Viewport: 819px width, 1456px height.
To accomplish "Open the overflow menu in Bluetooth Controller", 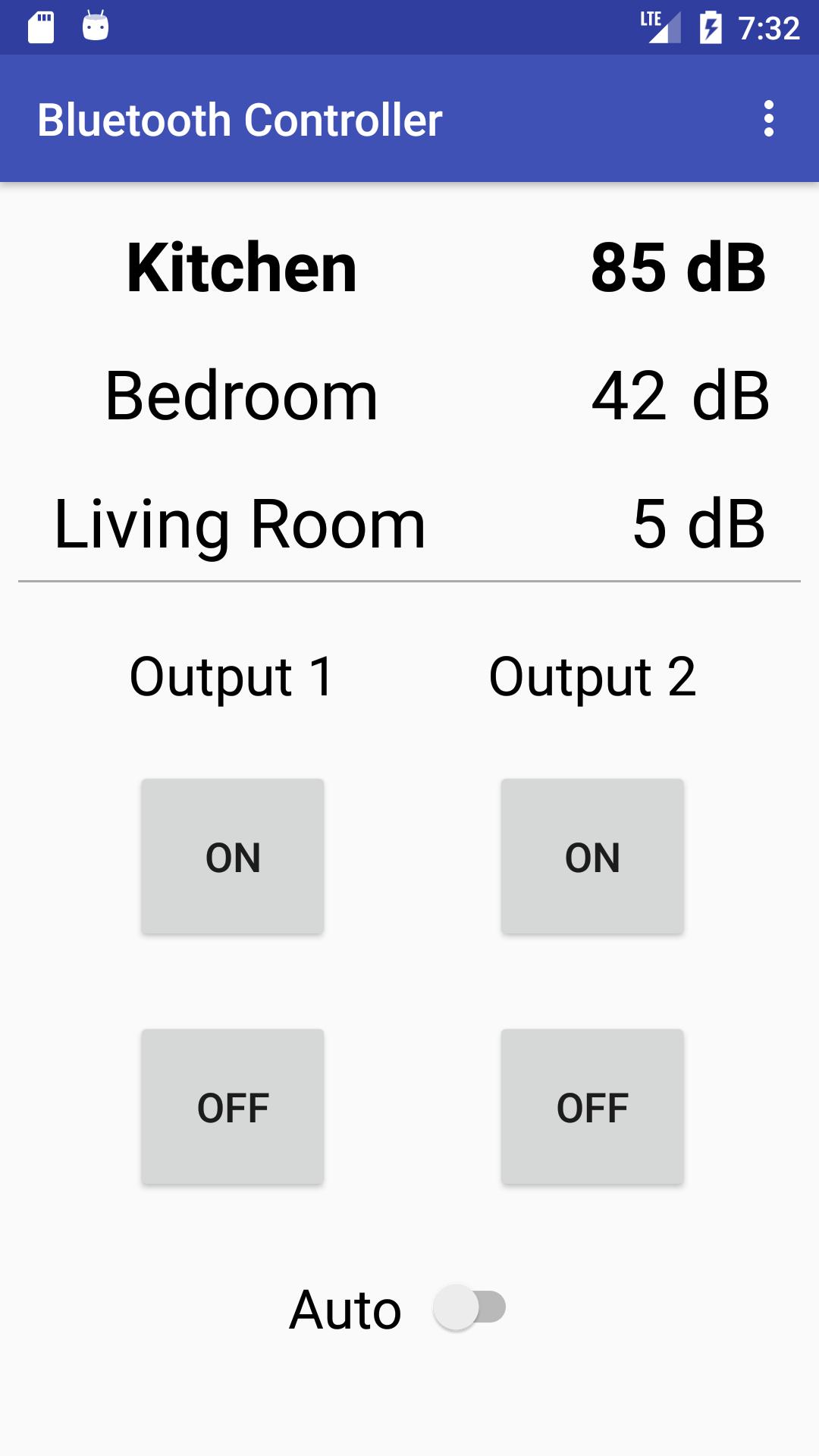I will coord(770,118).
